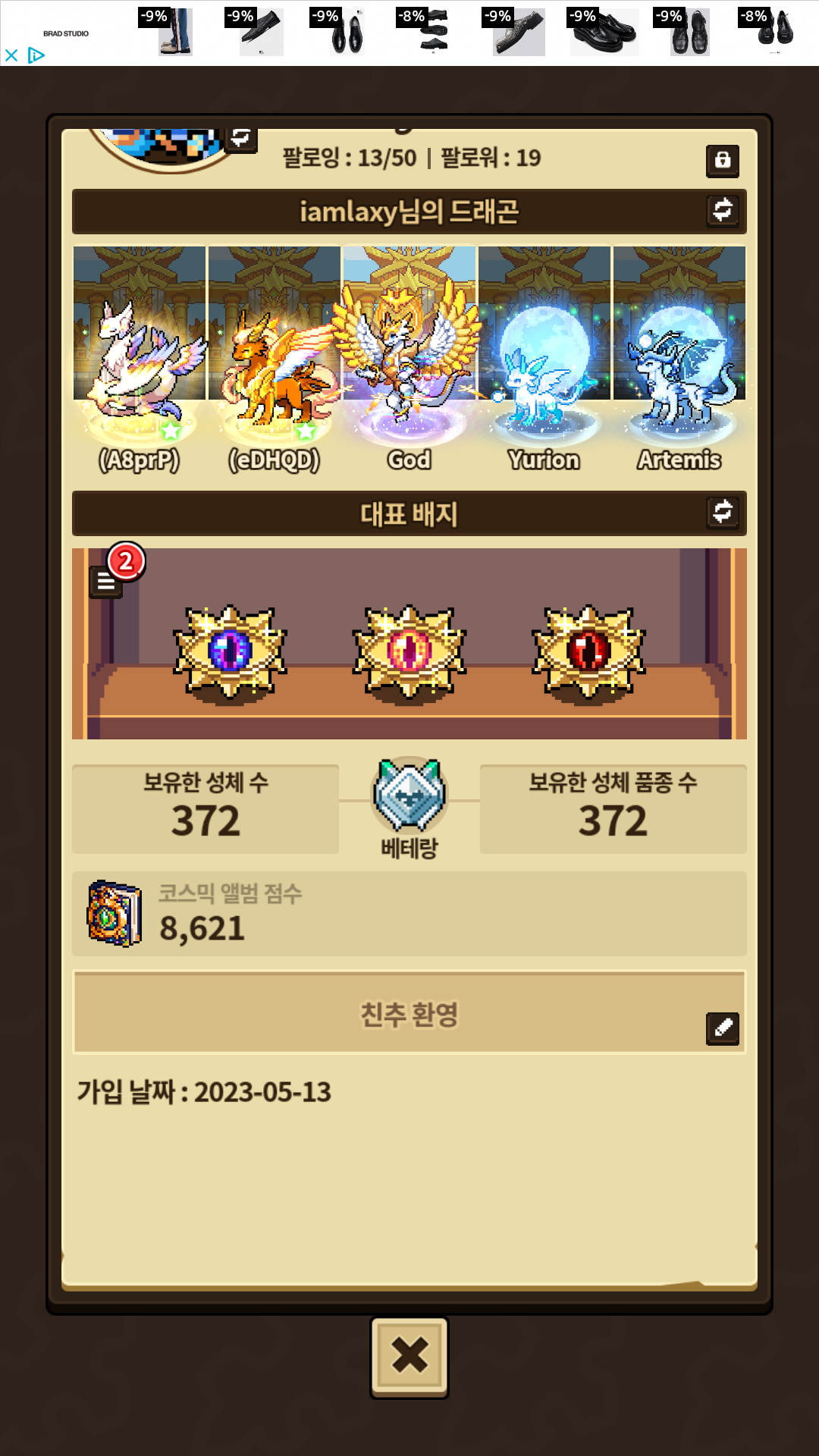Tap the blue eye badge
819x1456 pixels.
230,651
